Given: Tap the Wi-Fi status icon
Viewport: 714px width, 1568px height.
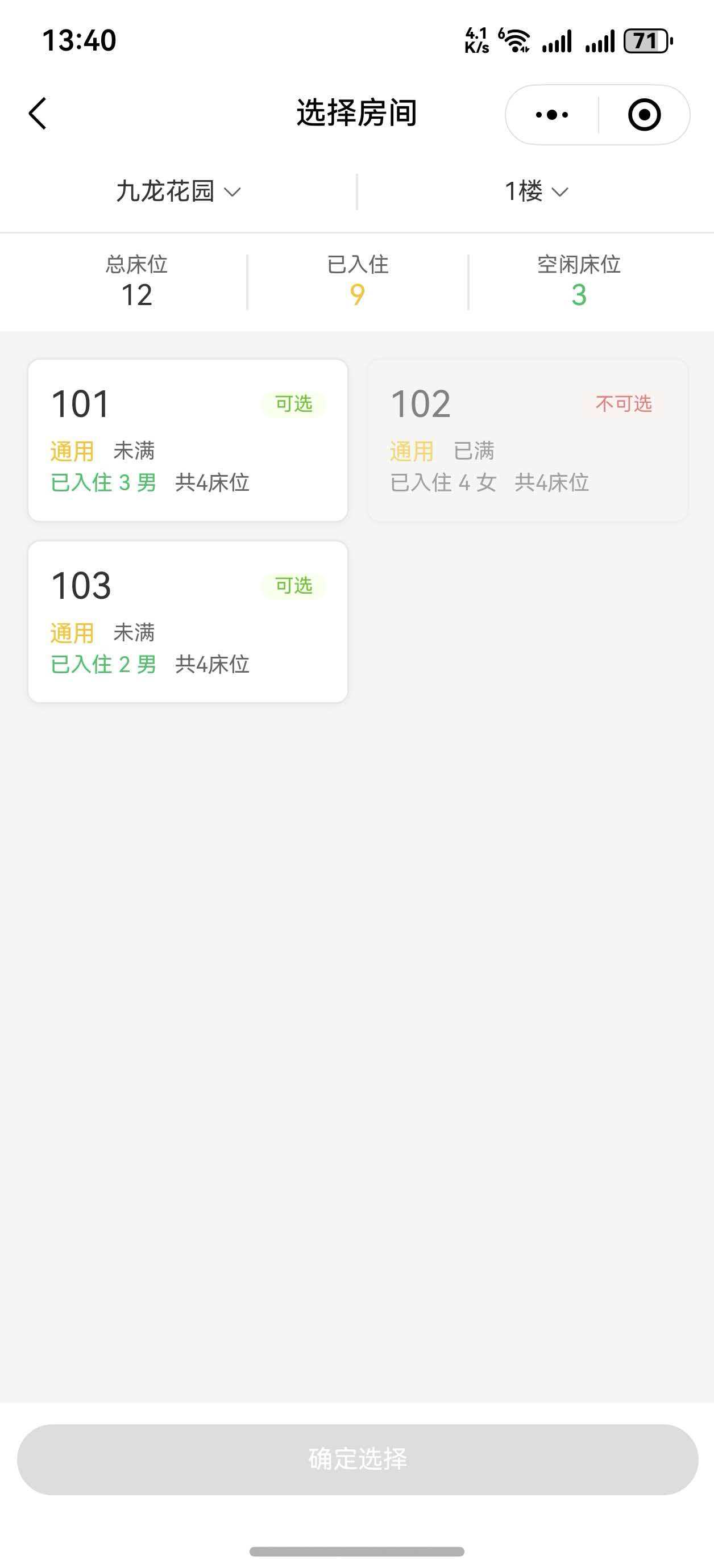Looking at the screenshot, I should 517,40.
